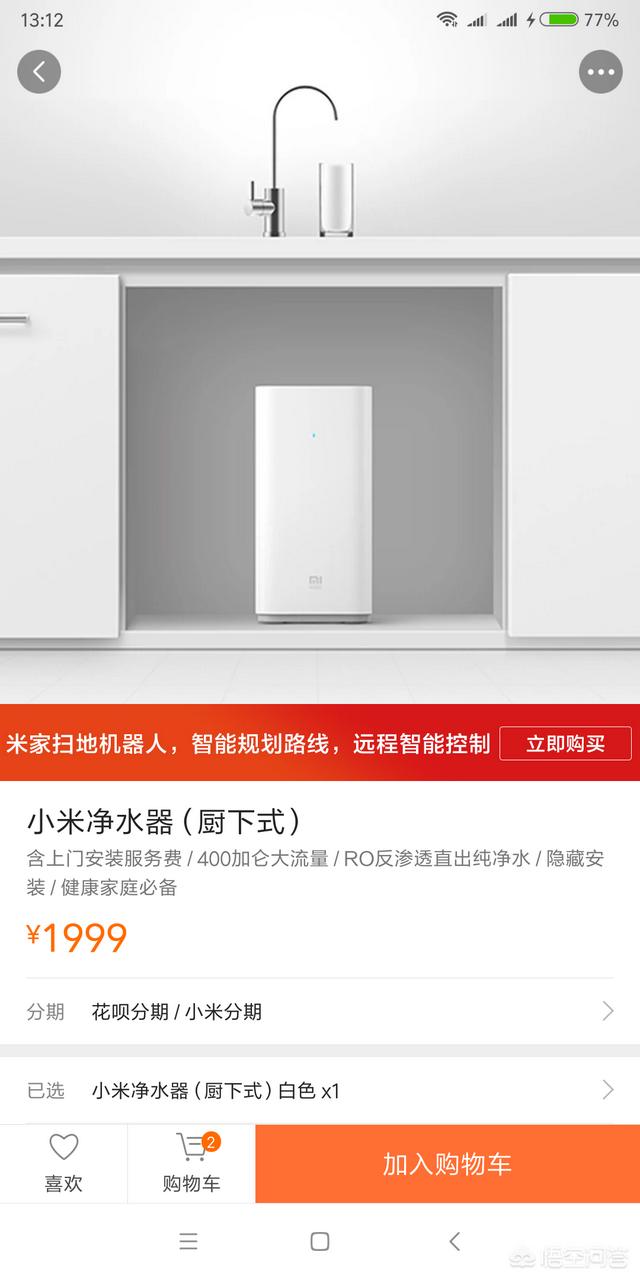Add product to favorites with 喜欢
Viewport: 640px width, 1280px height.
pyautogui.click(x=63, y=1163)
